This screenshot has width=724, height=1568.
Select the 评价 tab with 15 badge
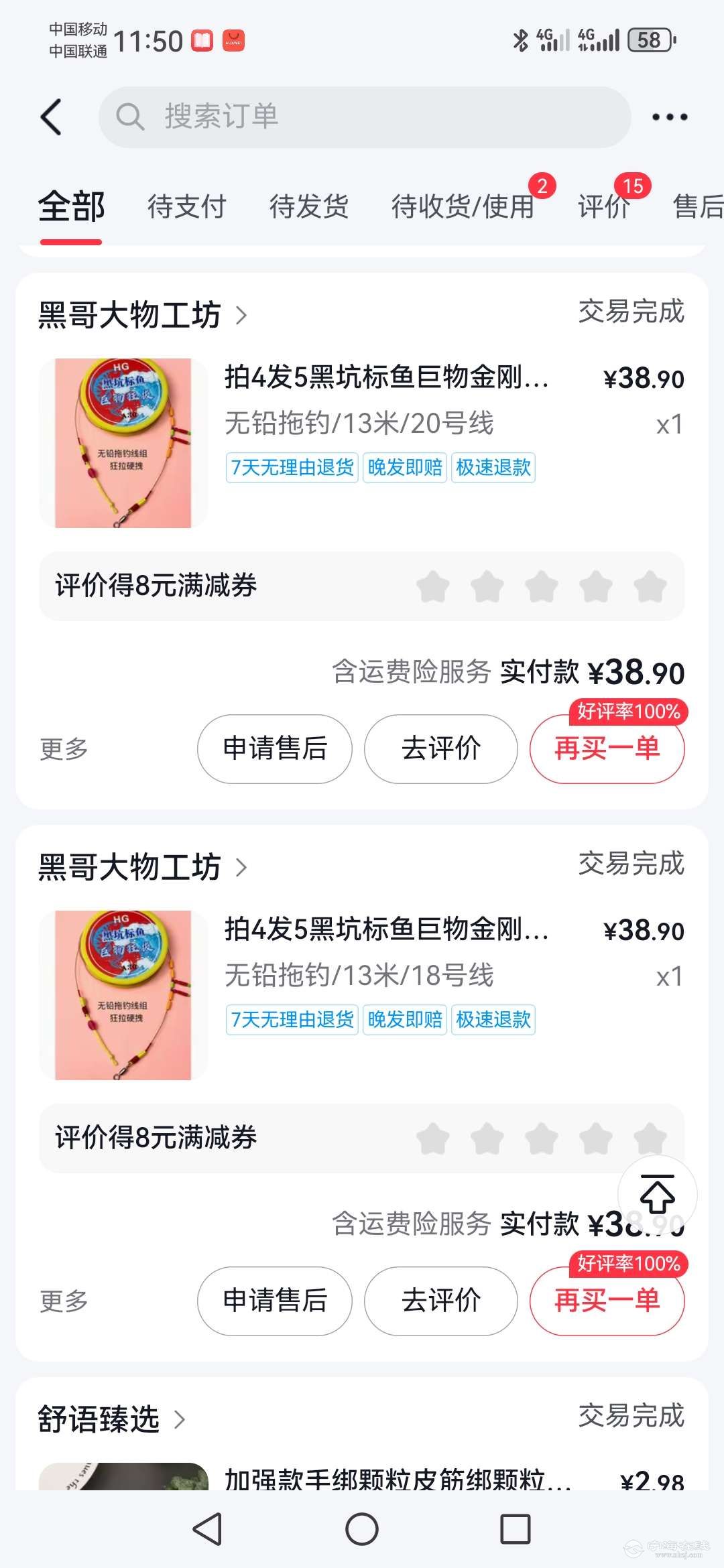click(603, 206)
